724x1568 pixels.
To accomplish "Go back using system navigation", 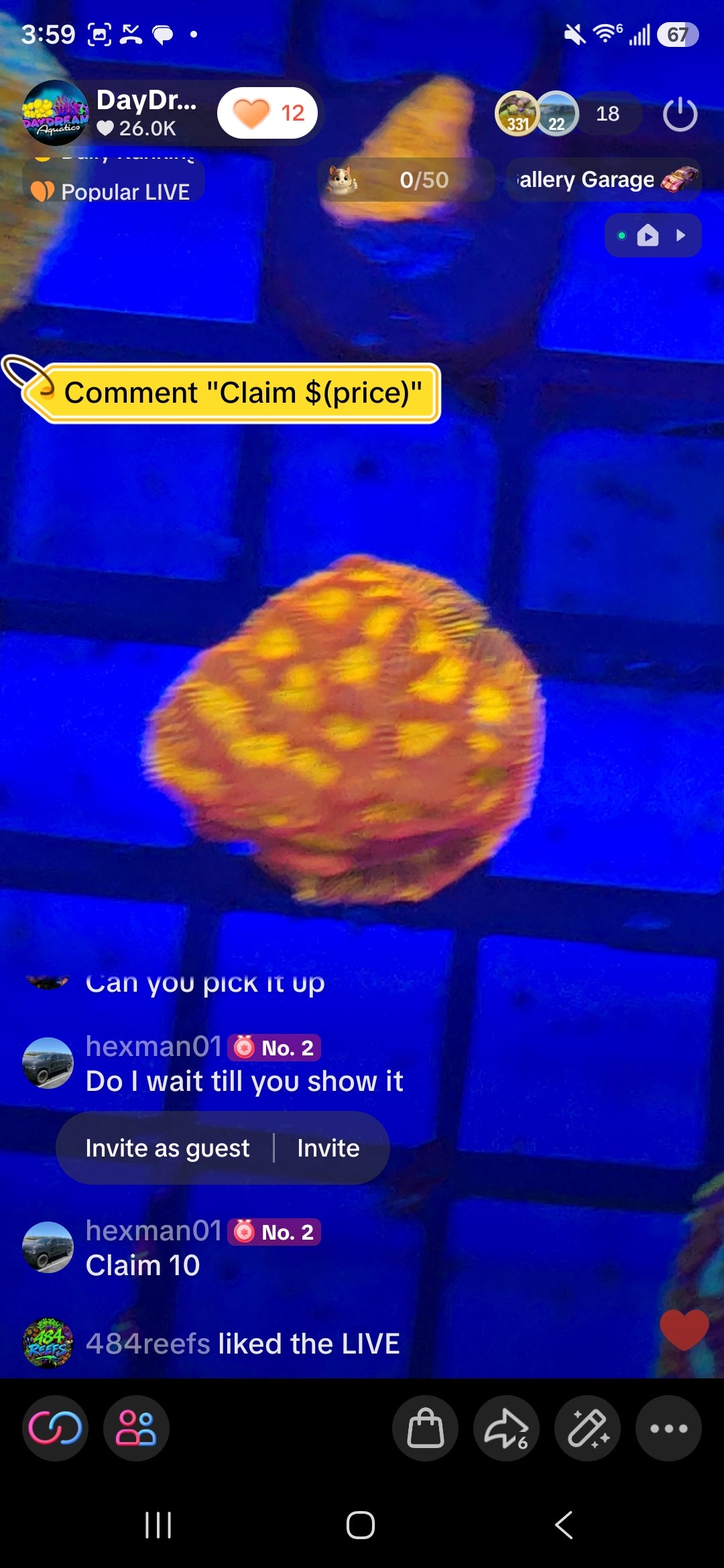I will tap(564, 1525).
